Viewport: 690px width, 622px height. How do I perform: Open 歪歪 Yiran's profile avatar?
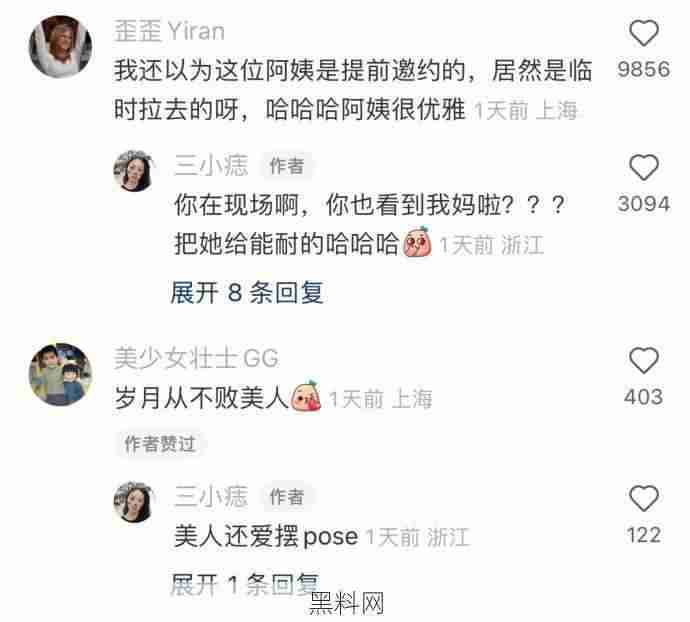click(x=60, y=47)
